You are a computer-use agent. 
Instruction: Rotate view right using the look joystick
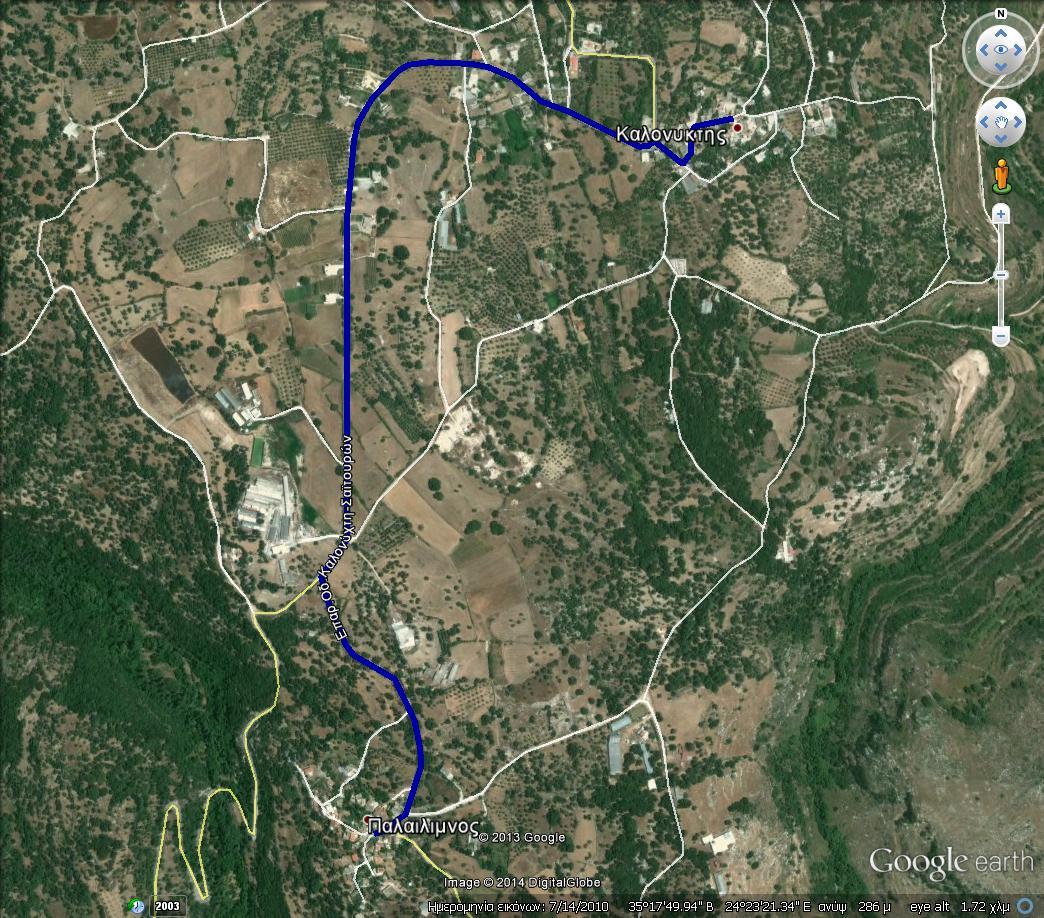pos(1018,49)
